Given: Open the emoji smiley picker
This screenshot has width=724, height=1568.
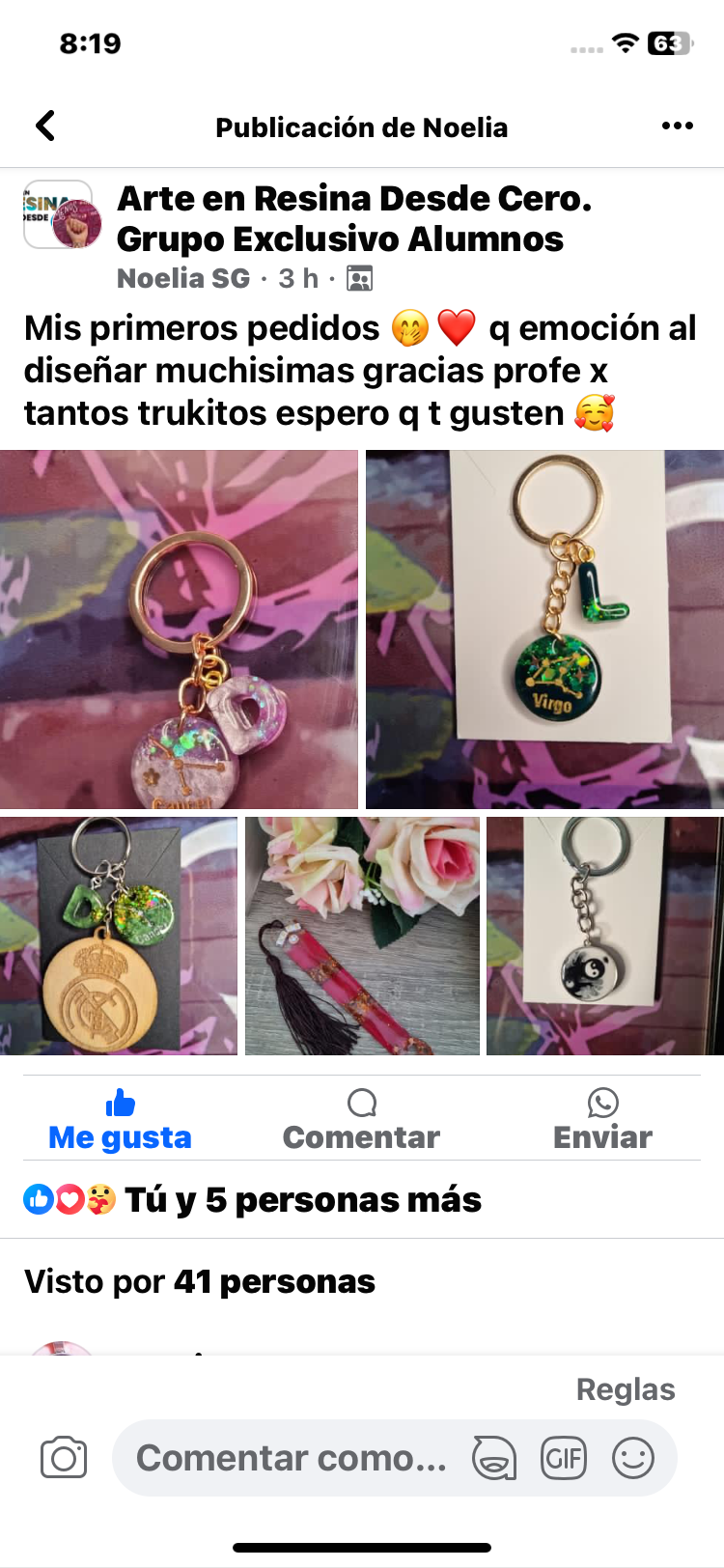Looking at the screenshot, I should (x=633, y=1458).
